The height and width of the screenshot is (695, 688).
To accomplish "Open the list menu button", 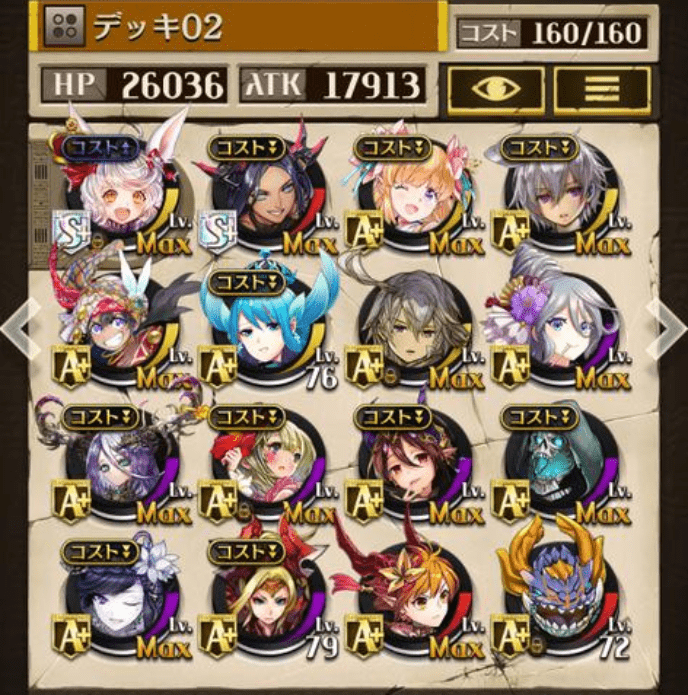I will pyautogui.click(x=601, y=90).
